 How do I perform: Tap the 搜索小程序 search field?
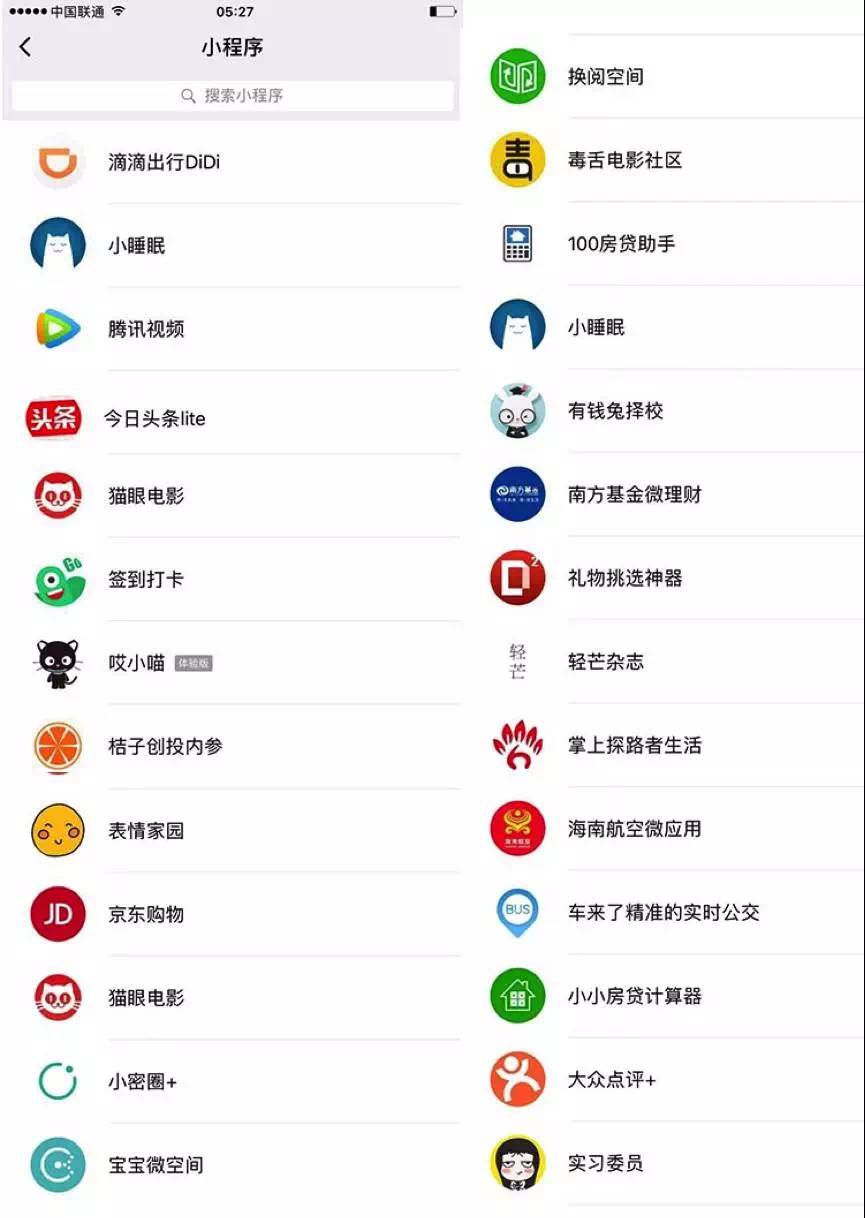pos(232,96)
